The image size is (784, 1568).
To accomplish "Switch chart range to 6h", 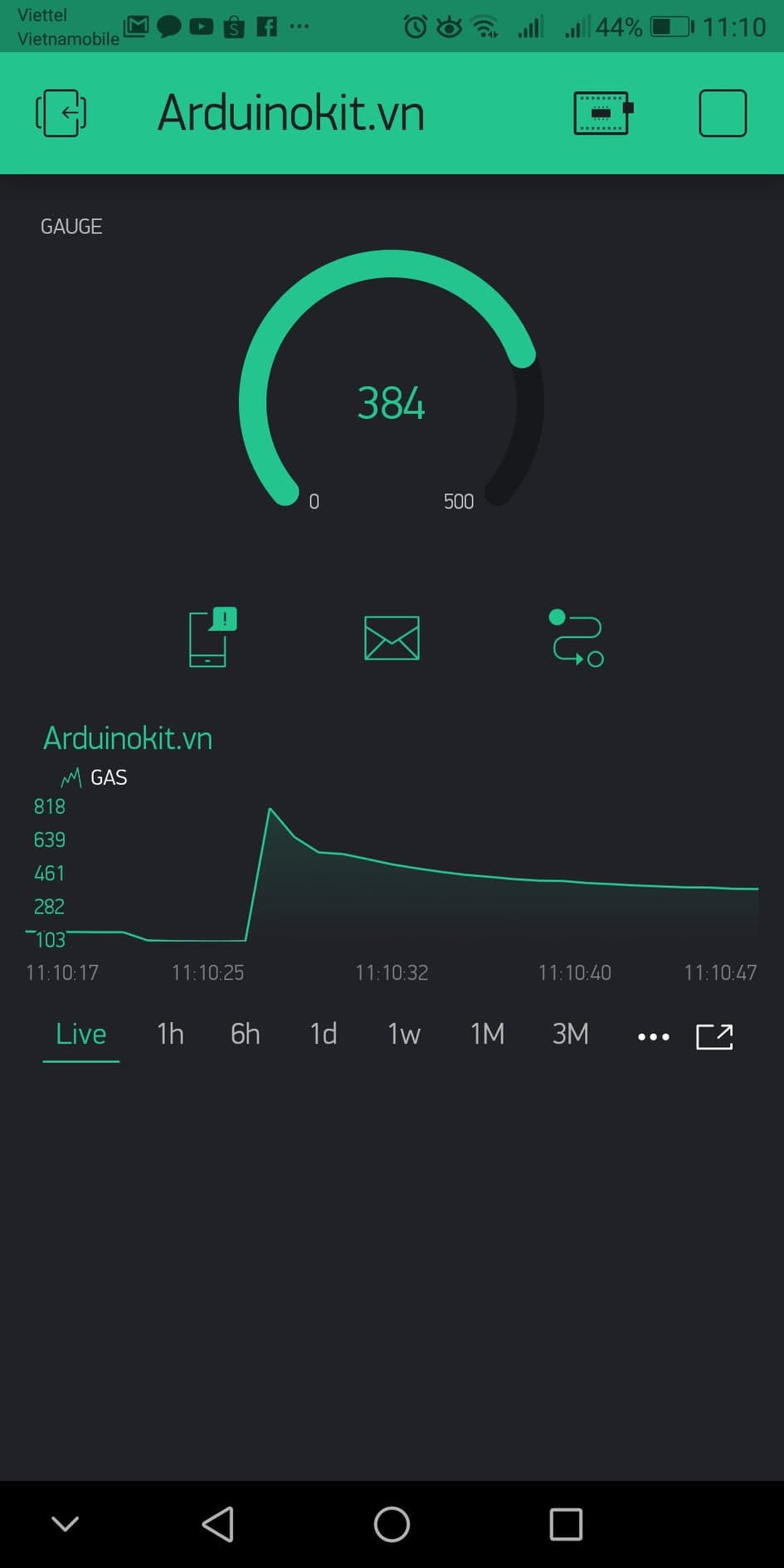I will coord(246,1035).
